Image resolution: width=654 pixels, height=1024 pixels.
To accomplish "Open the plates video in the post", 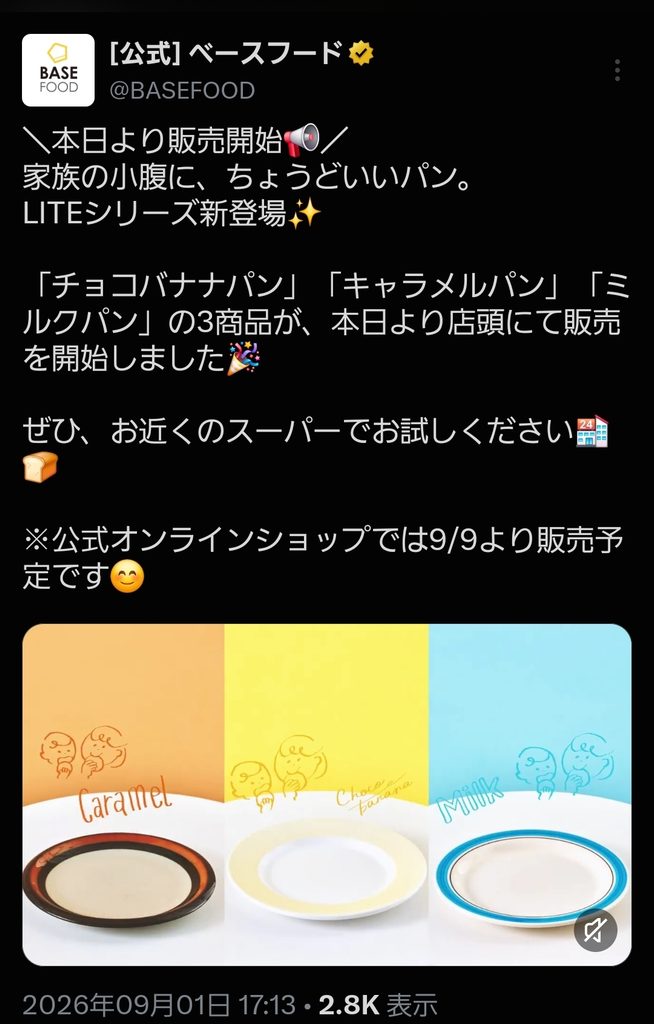I will (327, 795).
